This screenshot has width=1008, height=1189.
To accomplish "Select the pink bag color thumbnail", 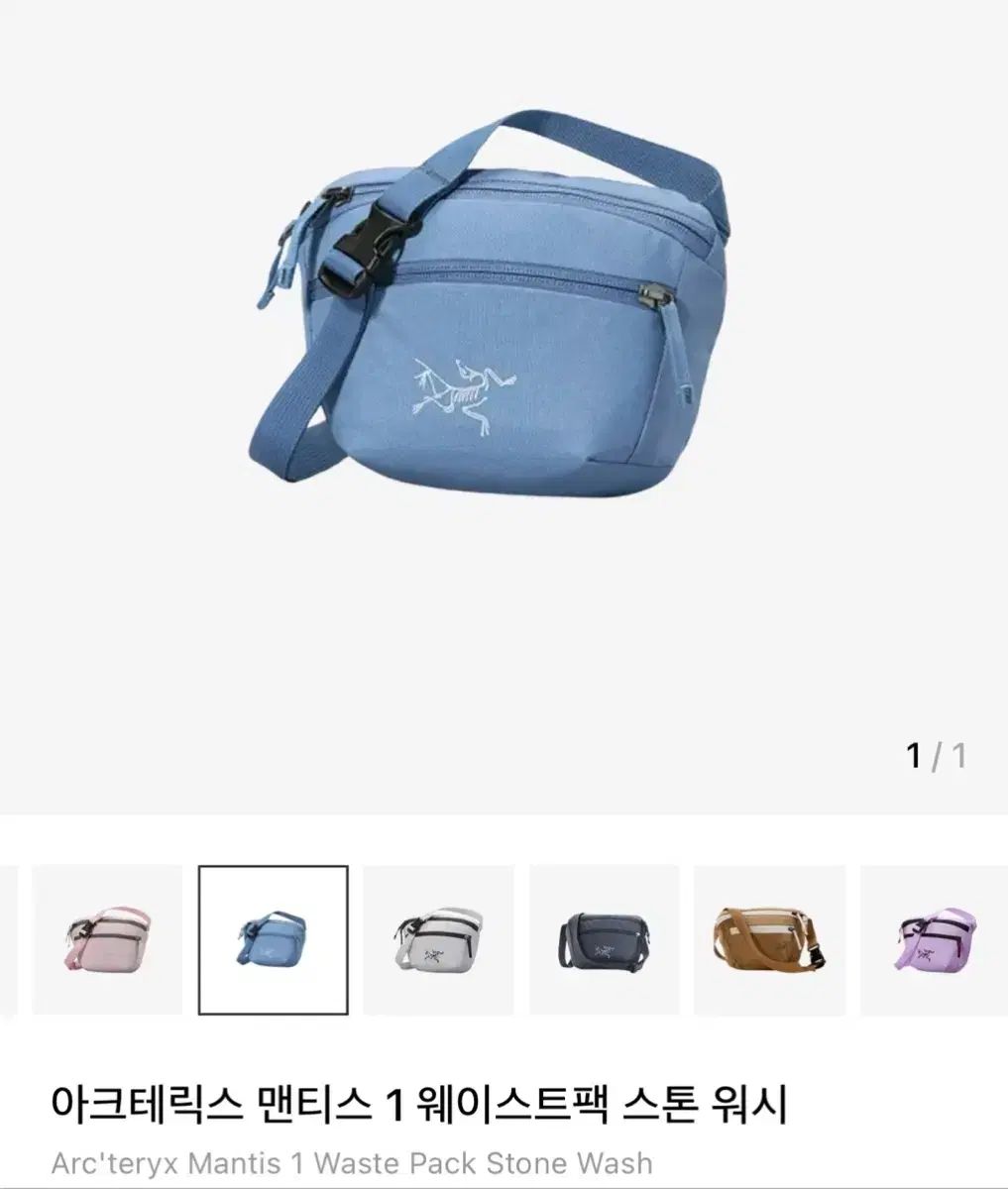I will (x=107, y=939).
